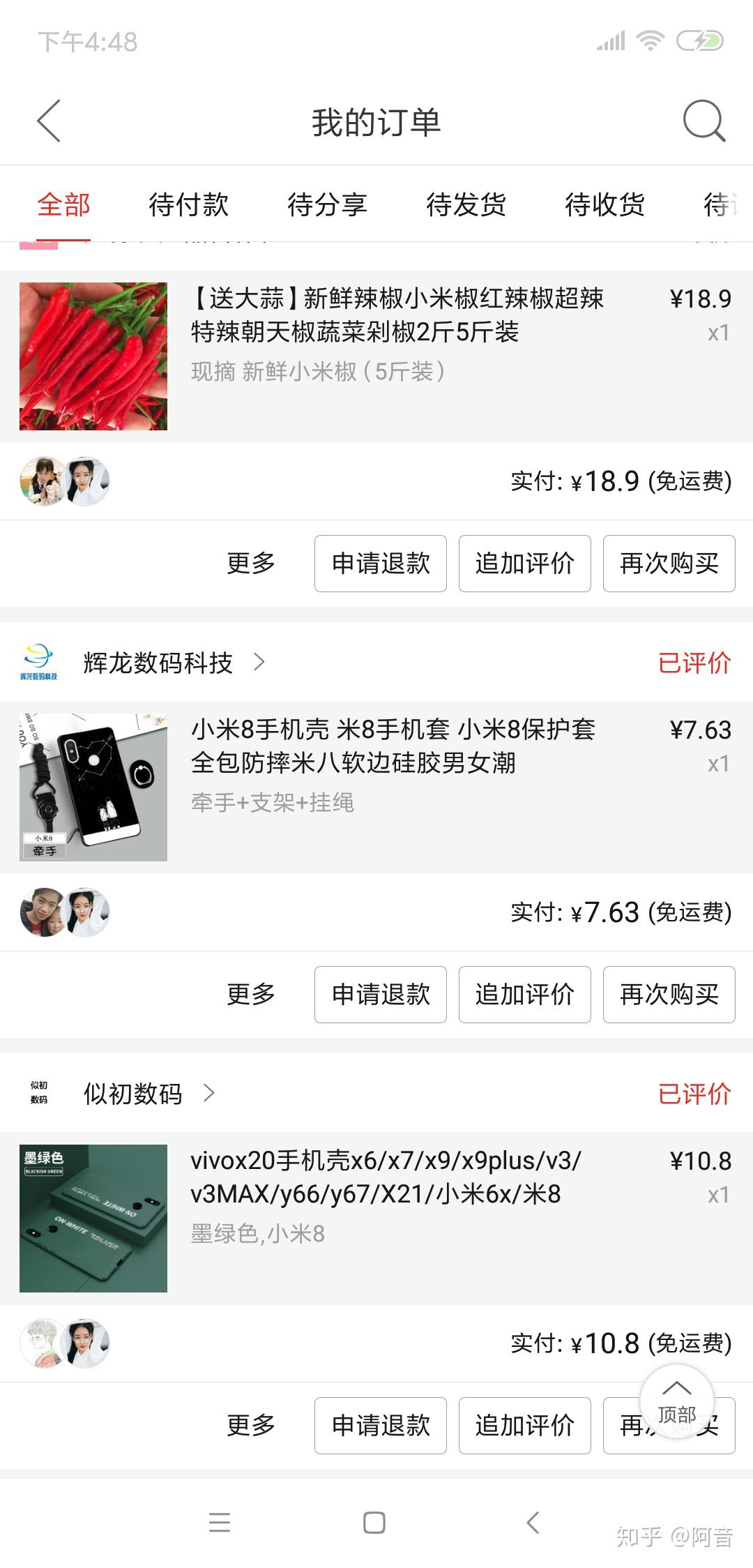
Task: Tap 申请退款 for the 辣椒 order
Action: pyautogui.click(x=380, y=564)
